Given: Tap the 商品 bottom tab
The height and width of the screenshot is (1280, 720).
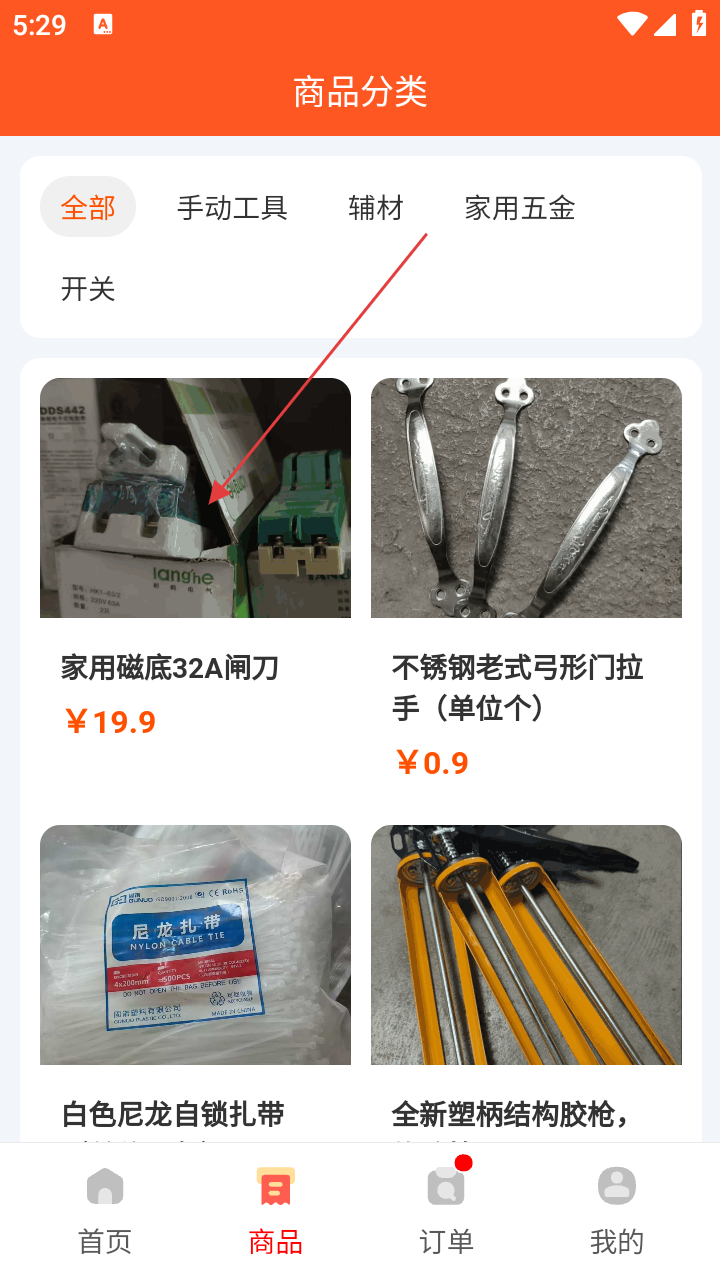Looking at the screenshot, I should click(x=275, y=1211).
